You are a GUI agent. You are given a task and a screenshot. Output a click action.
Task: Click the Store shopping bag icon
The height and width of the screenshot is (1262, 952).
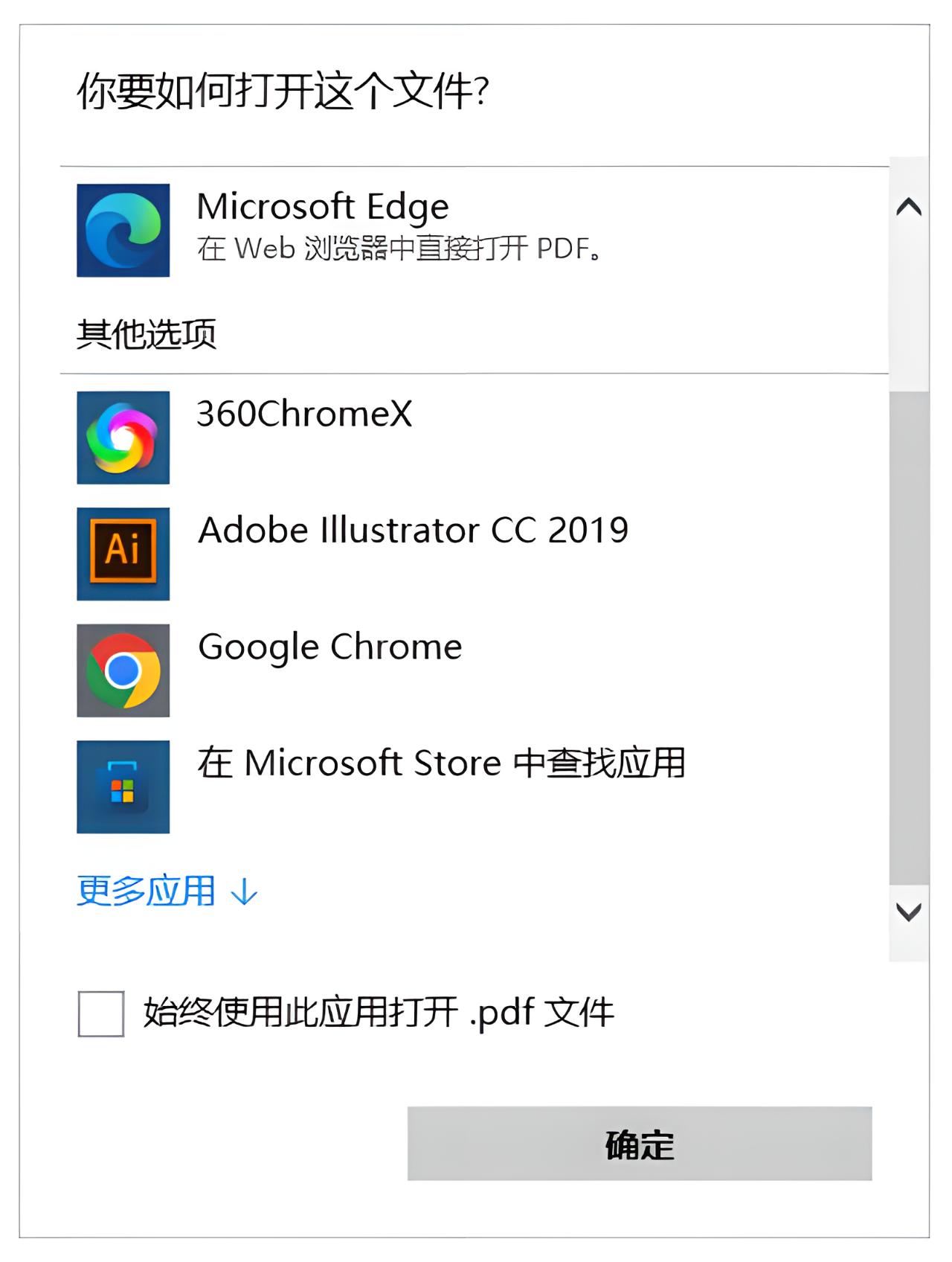pos(123,785)
